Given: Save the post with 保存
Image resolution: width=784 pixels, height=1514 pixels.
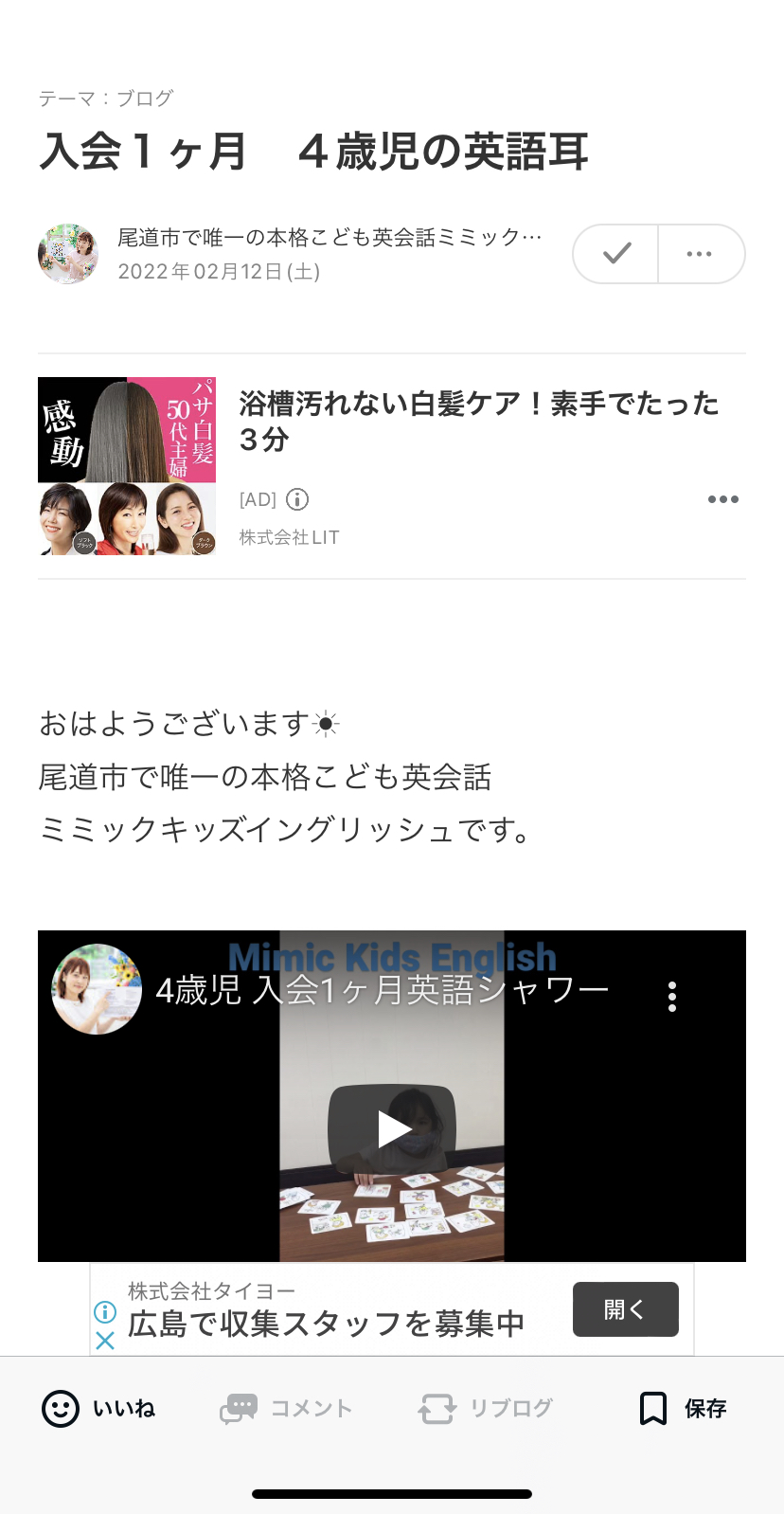Looking at the screenshot, I should click(x=682, y=1409).
